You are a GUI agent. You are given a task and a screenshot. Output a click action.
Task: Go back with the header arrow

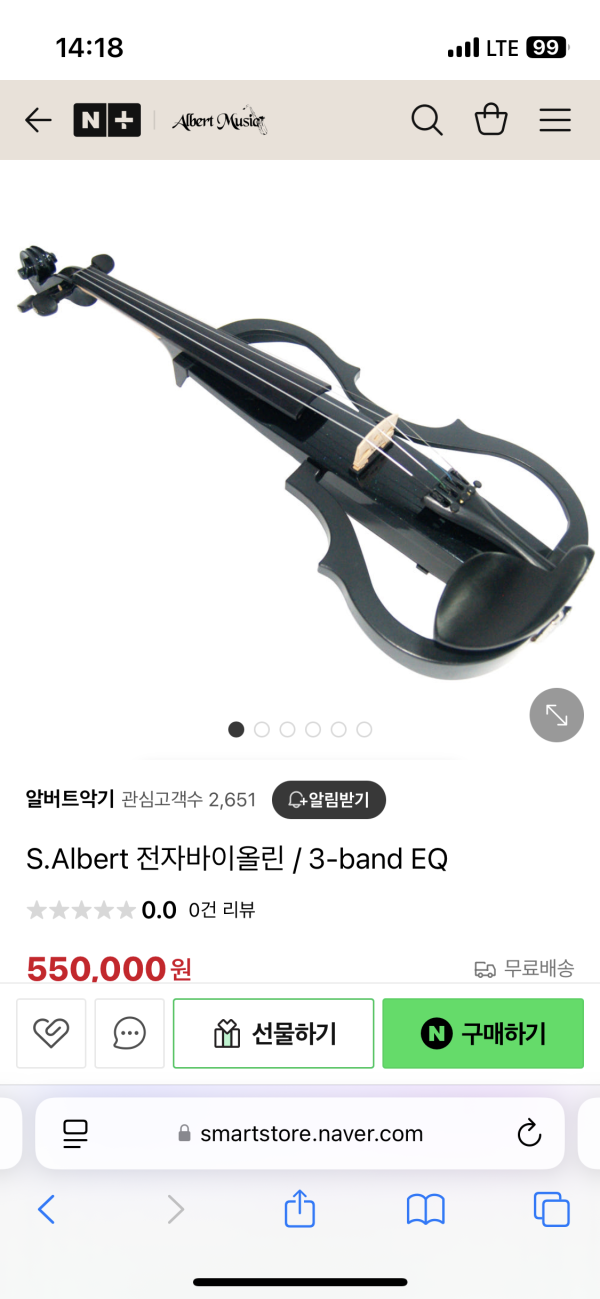pos(38,120)
